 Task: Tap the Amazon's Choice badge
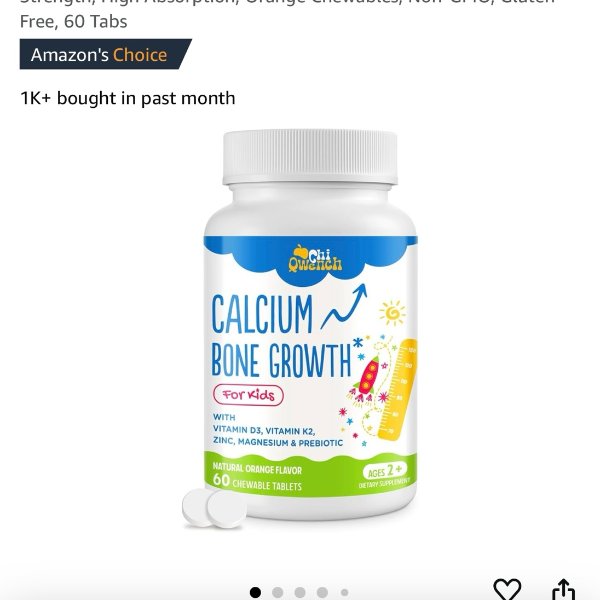coord(105,55)
